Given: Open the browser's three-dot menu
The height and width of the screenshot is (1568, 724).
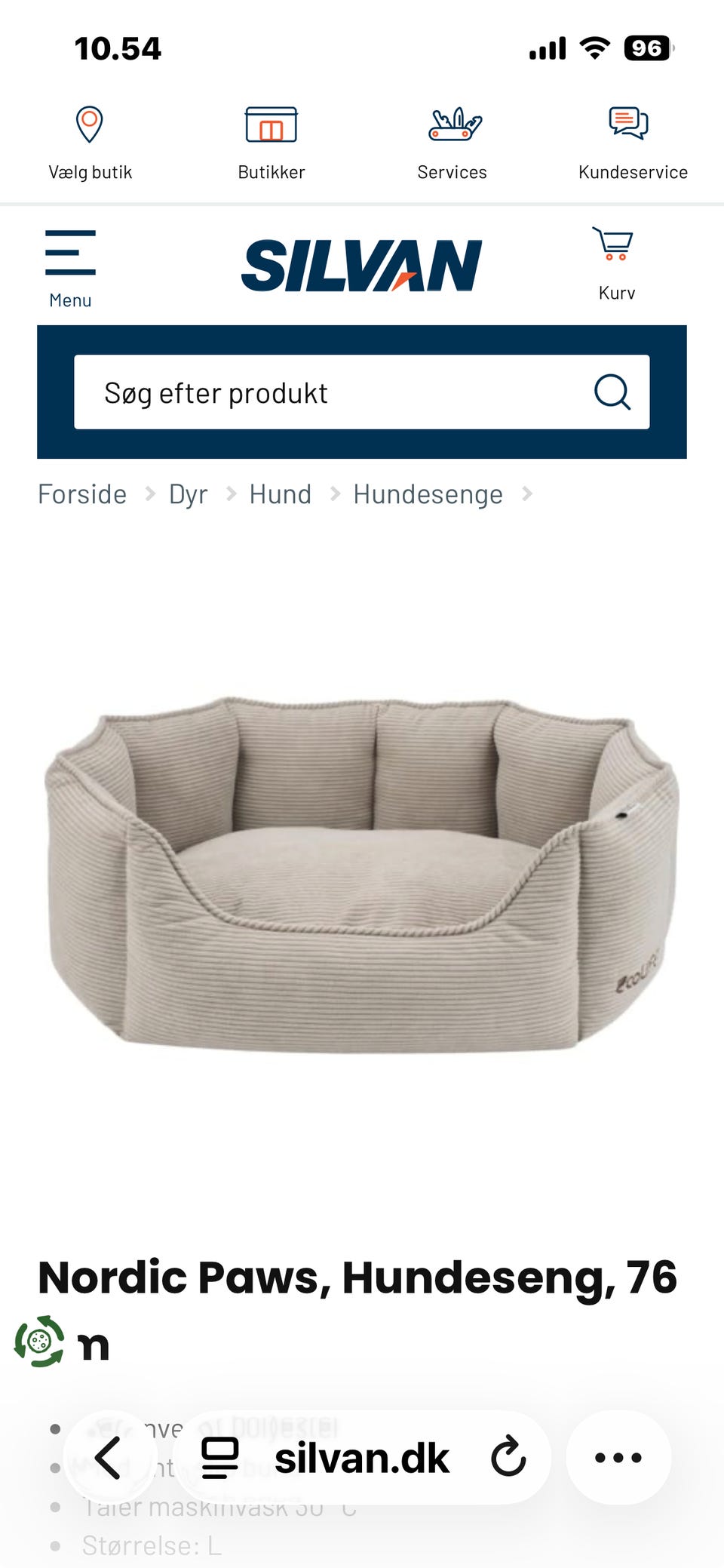Looking at the screenshot, I should coord(618,1457).
